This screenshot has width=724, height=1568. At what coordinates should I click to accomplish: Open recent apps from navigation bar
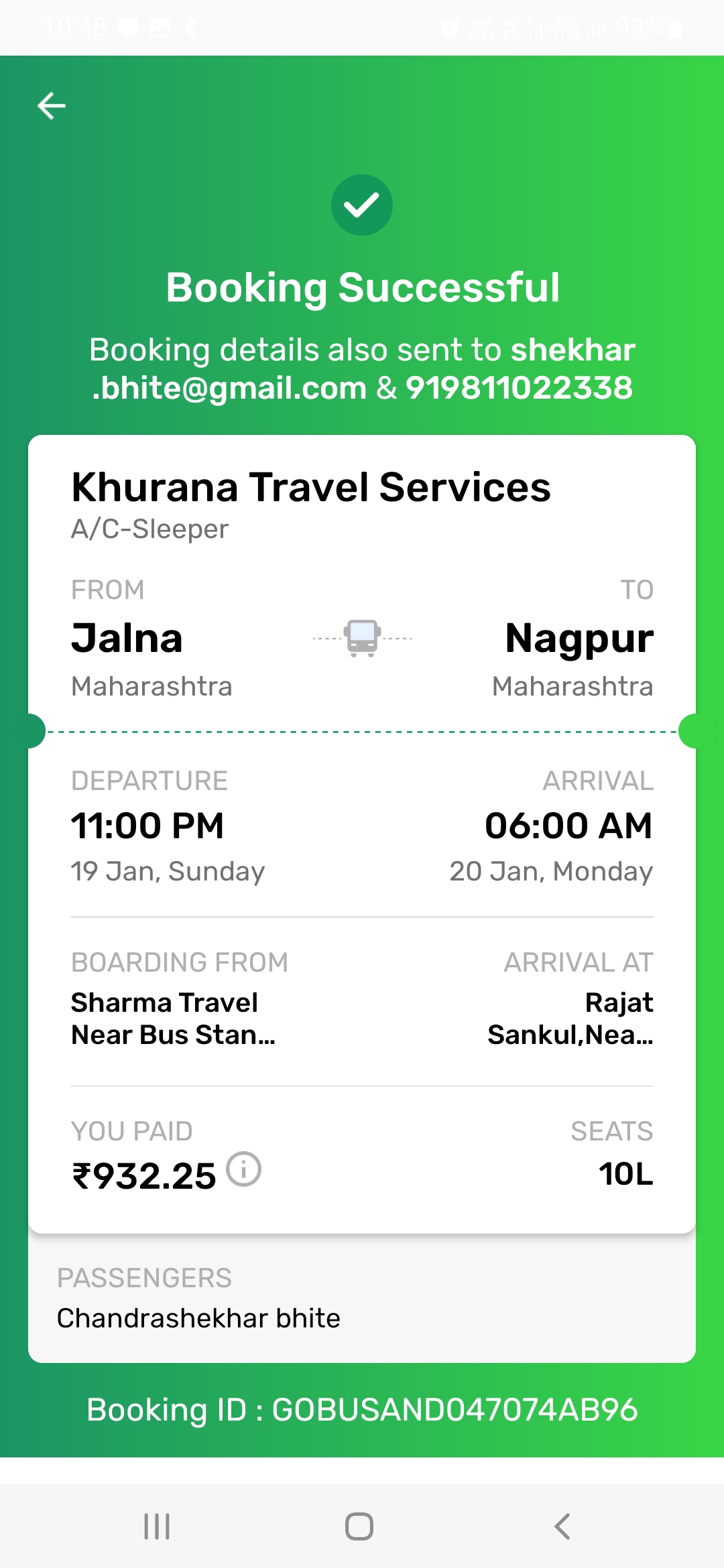click(x=157, y=1526)
